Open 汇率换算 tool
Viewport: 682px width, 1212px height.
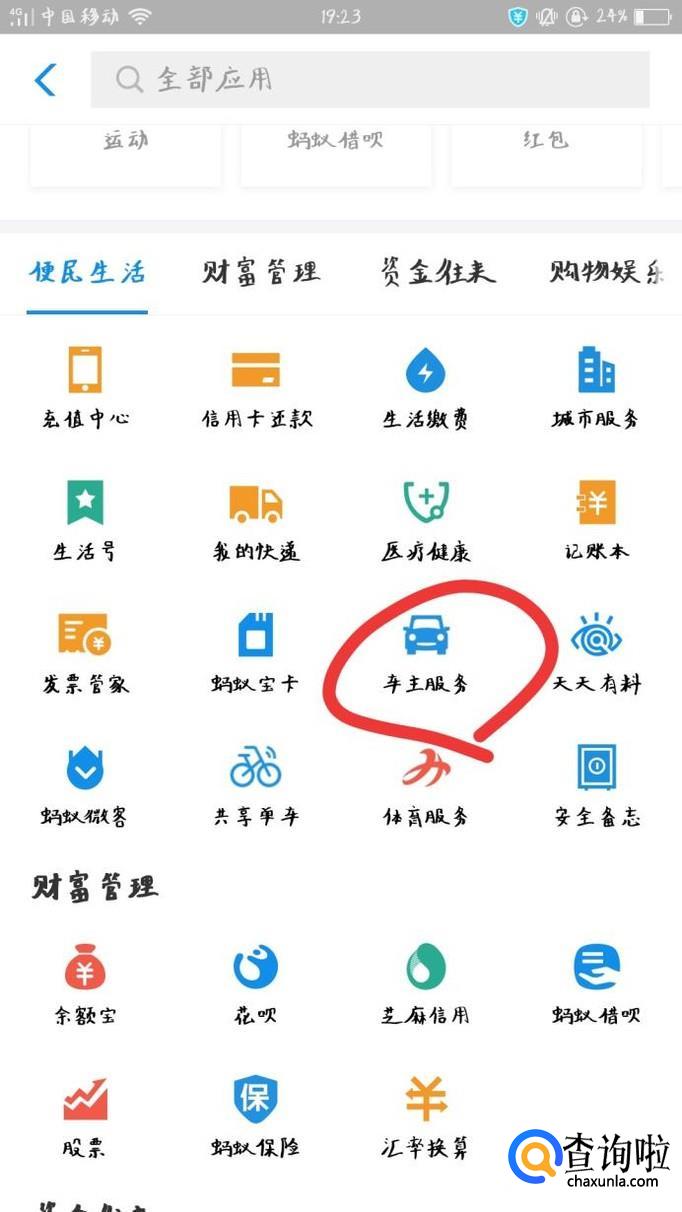pyautogui.click(x=425, y=1115)
